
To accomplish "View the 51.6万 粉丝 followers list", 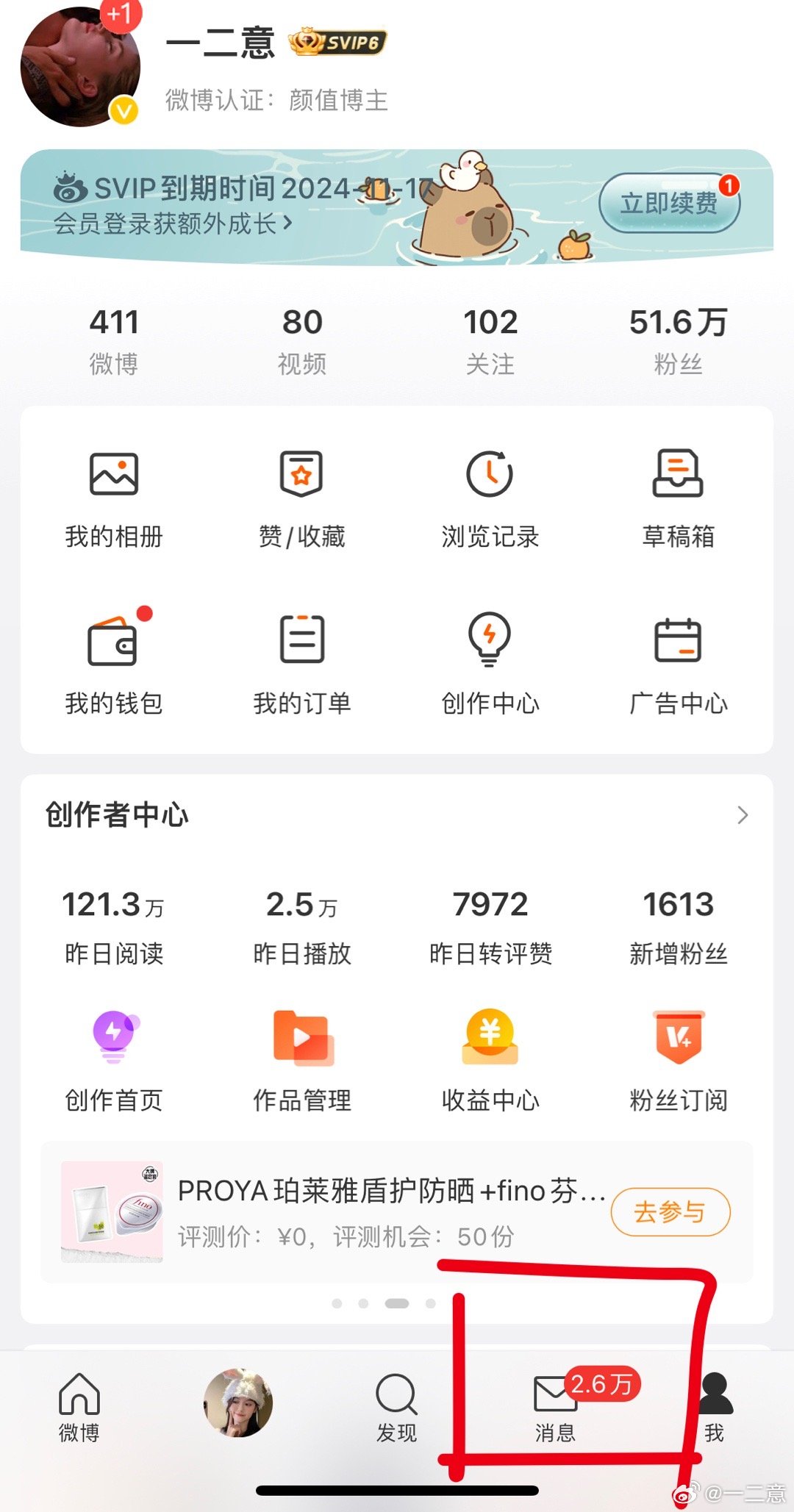I will click(x=678, y=342).
